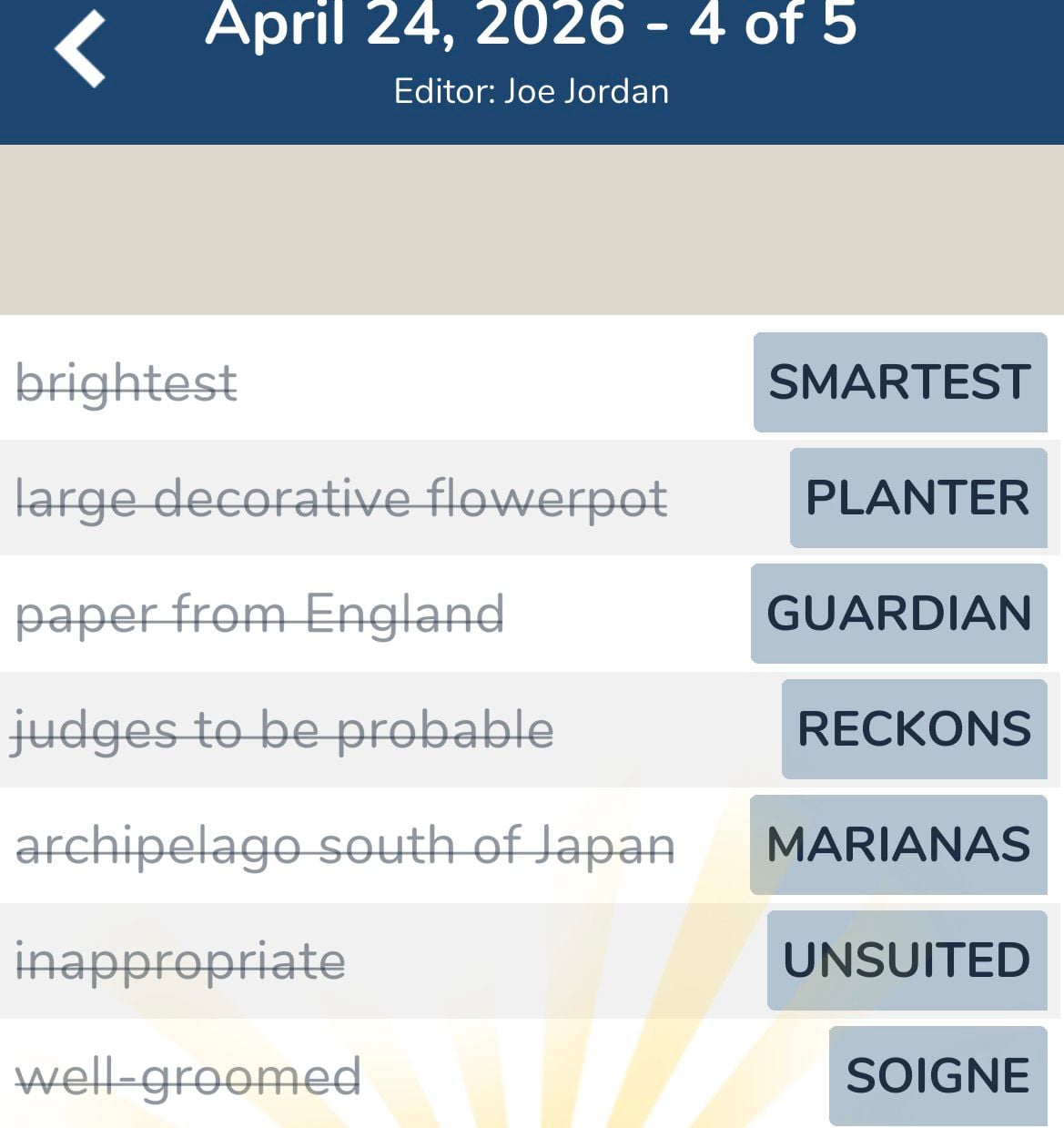Click the clue 'inappropriate'
The width and height of the screenshot is (1064, 1128).
click(x=179, y=959)
